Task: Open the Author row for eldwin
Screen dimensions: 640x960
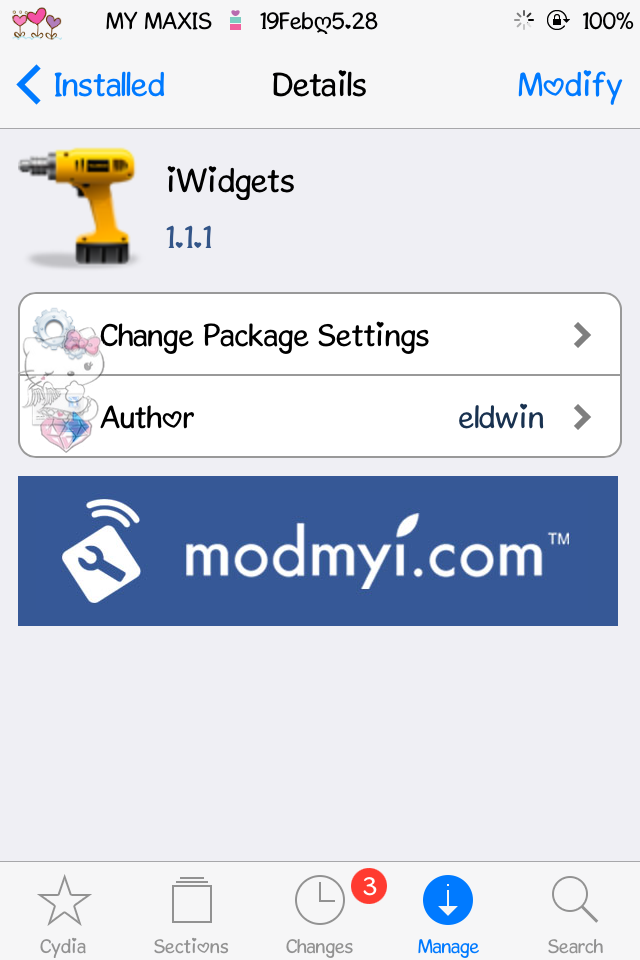Action: [320, 417]
